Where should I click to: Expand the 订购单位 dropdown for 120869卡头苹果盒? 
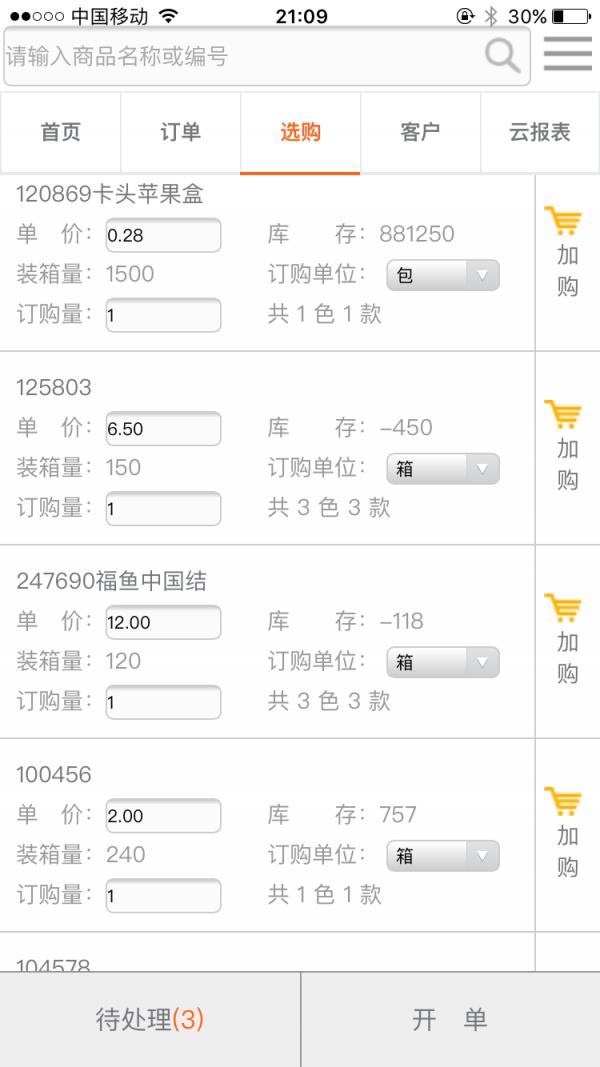pos(443,275)
